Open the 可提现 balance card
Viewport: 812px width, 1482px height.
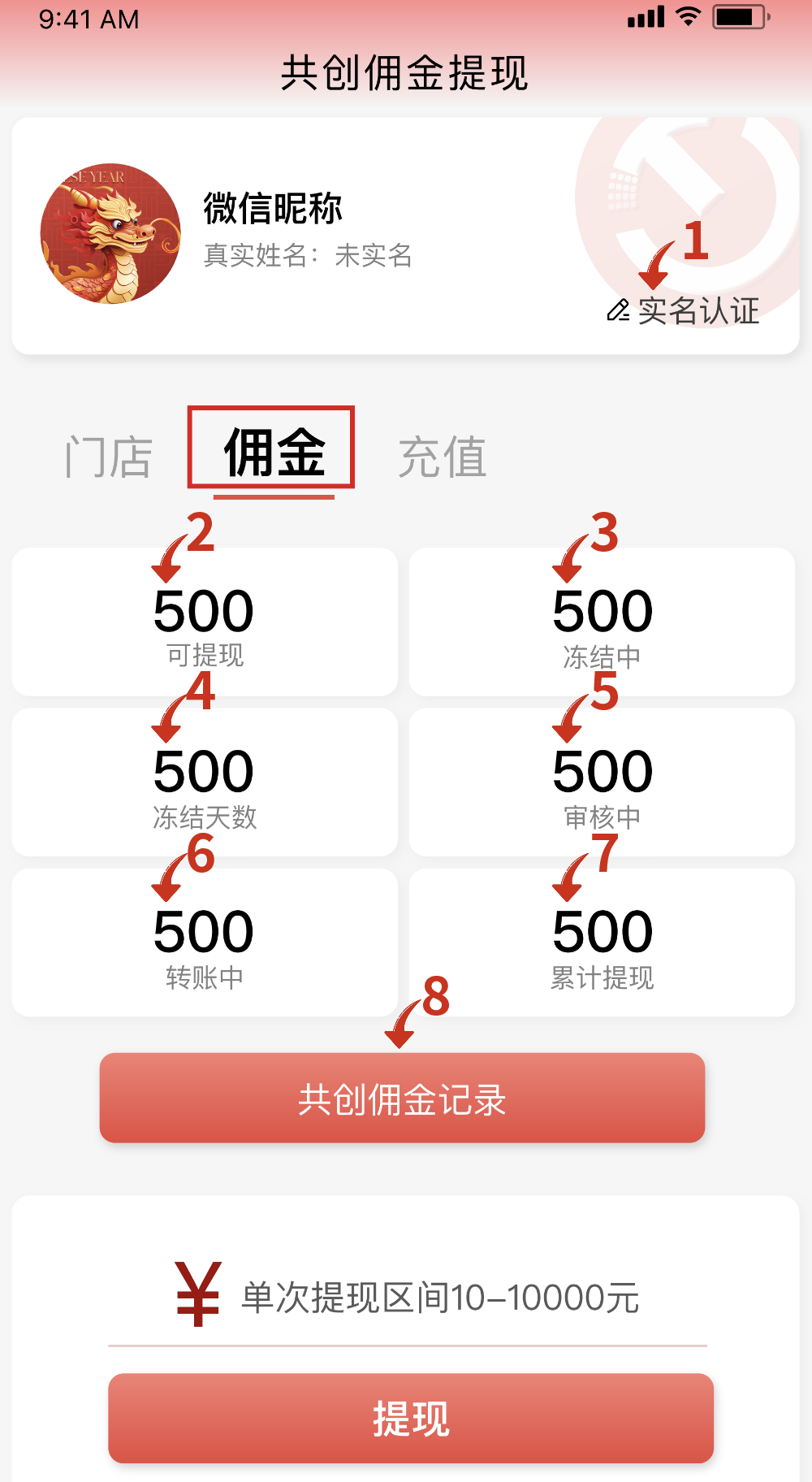tap(205, 622)
